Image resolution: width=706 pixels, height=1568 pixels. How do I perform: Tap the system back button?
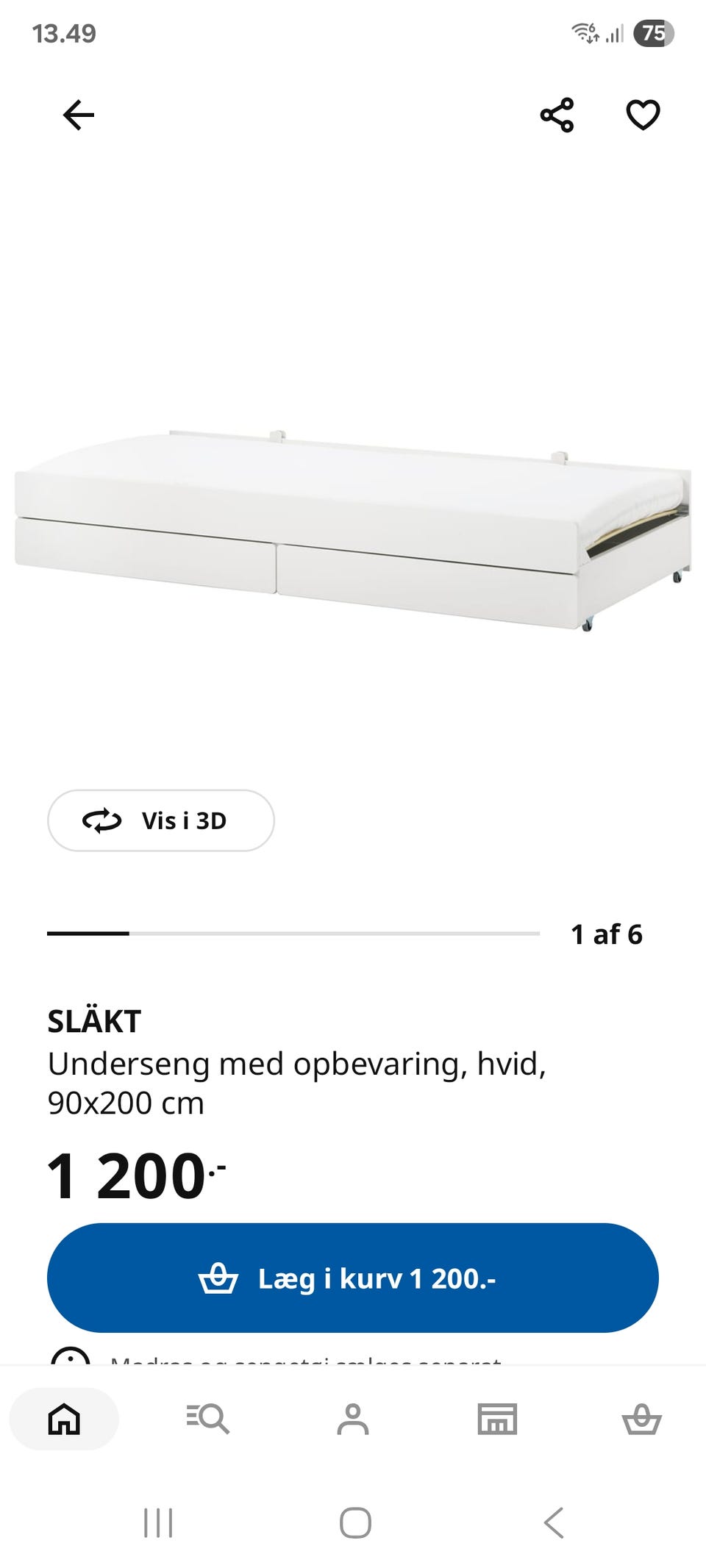coord(554,1522)
